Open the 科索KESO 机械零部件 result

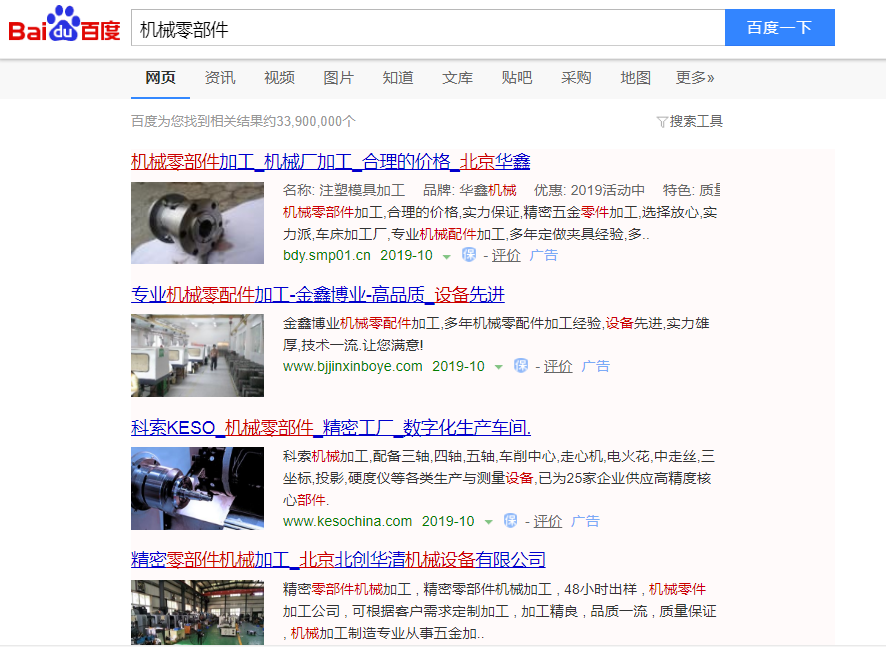[x=330, y=427]
